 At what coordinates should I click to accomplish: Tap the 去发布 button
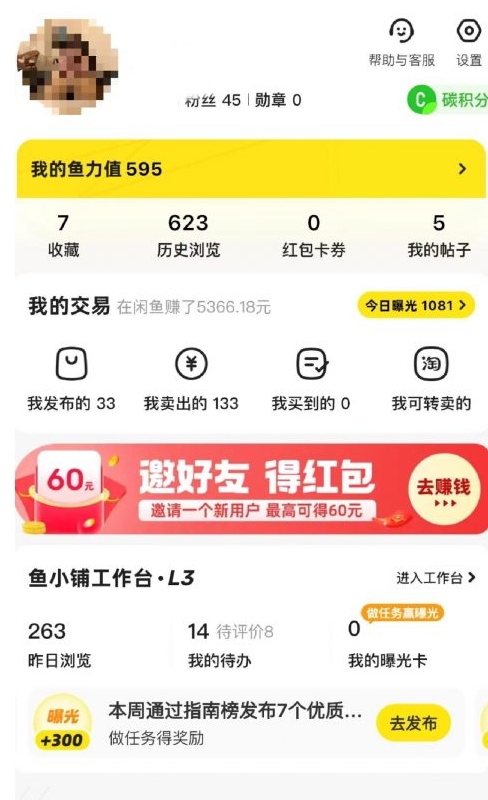(413, 723)
